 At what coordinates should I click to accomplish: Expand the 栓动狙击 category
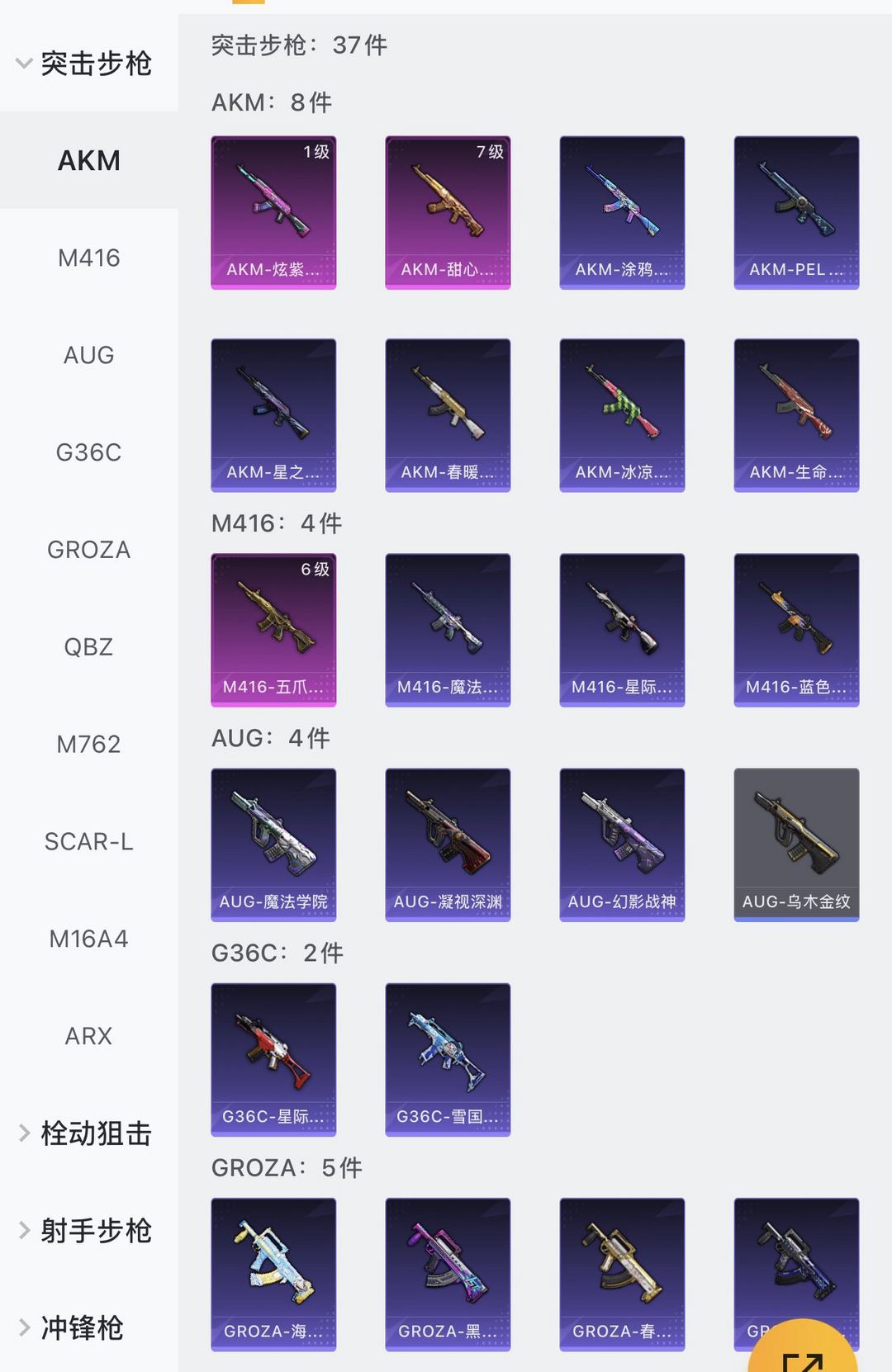click(x=87, y=1133)
